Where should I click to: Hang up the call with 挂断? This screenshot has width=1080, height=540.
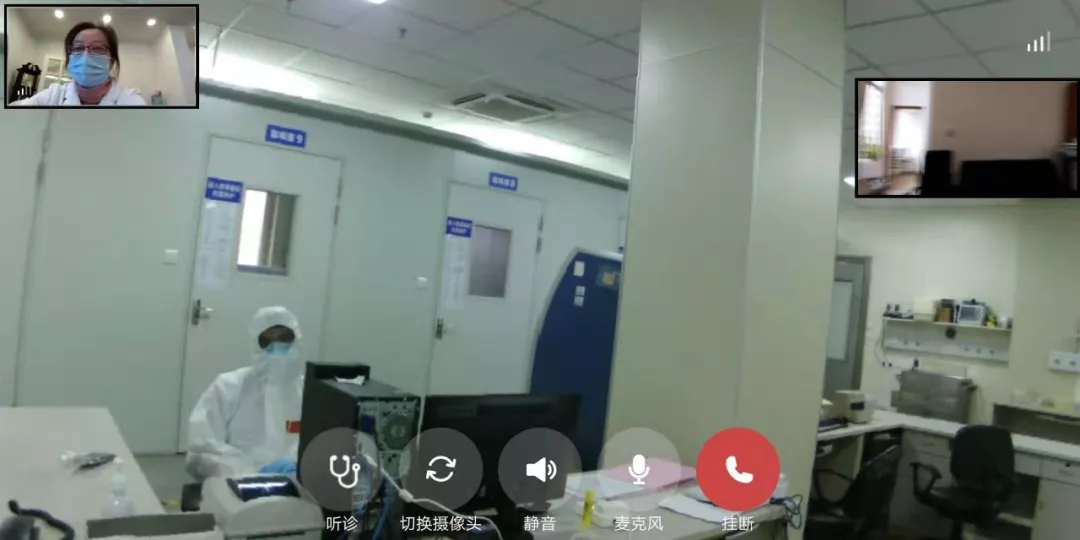[x=738, y=470]
